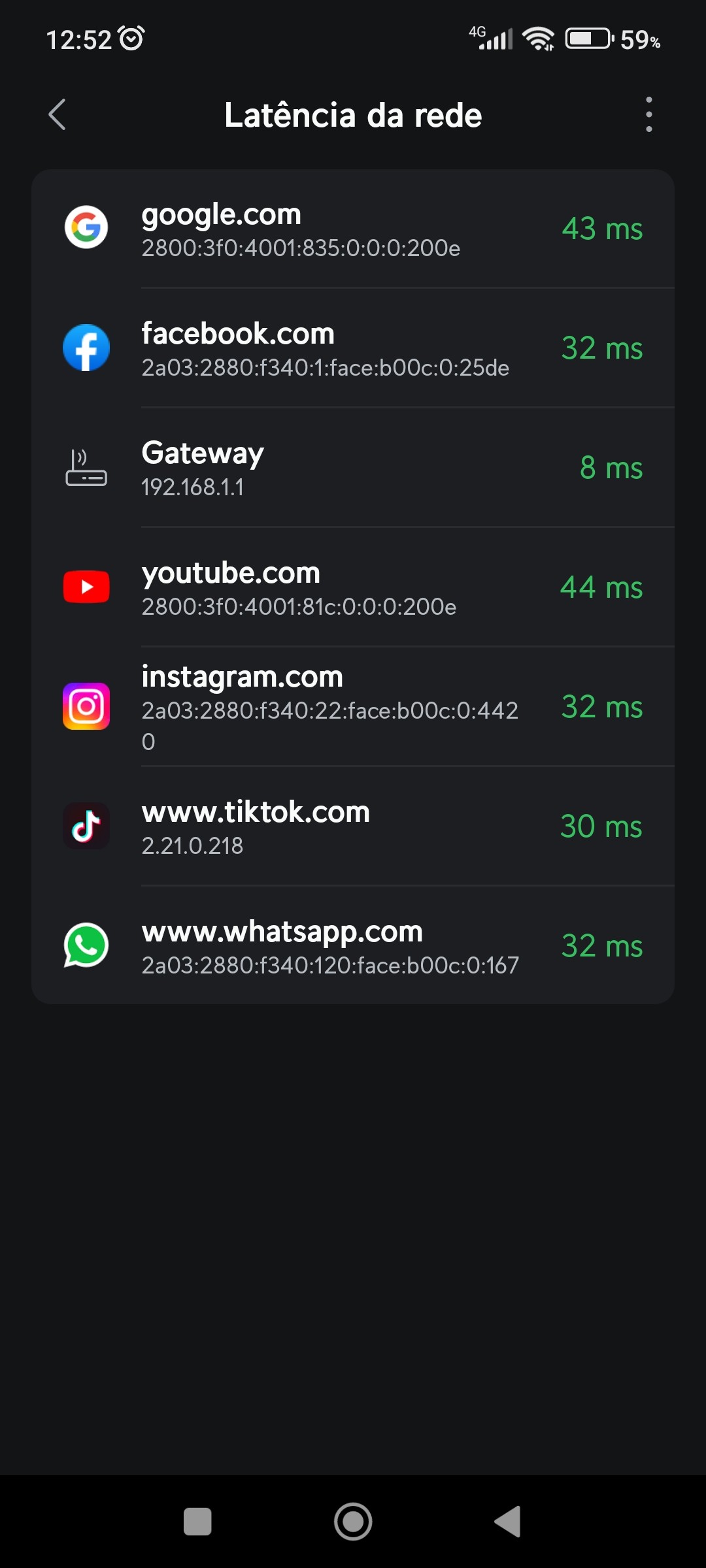
Task: View the www.tiktok.com latency row
Action: [x=353, y=826]
